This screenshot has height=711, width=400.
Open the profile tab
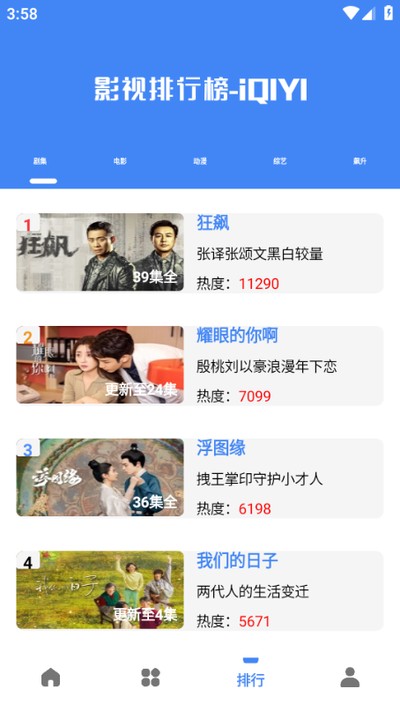pos(350,677)
